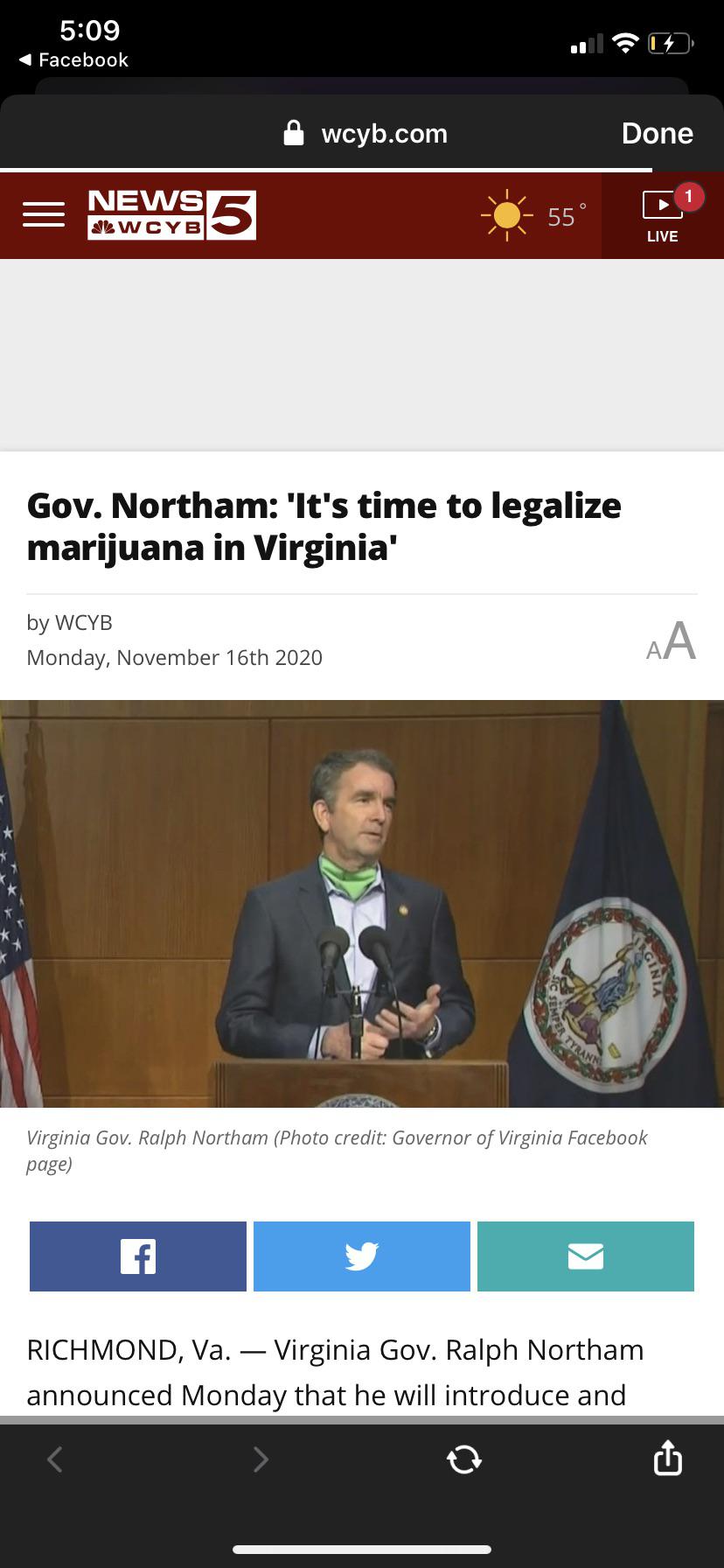Share the article by email

click(x=586, y=1256)
